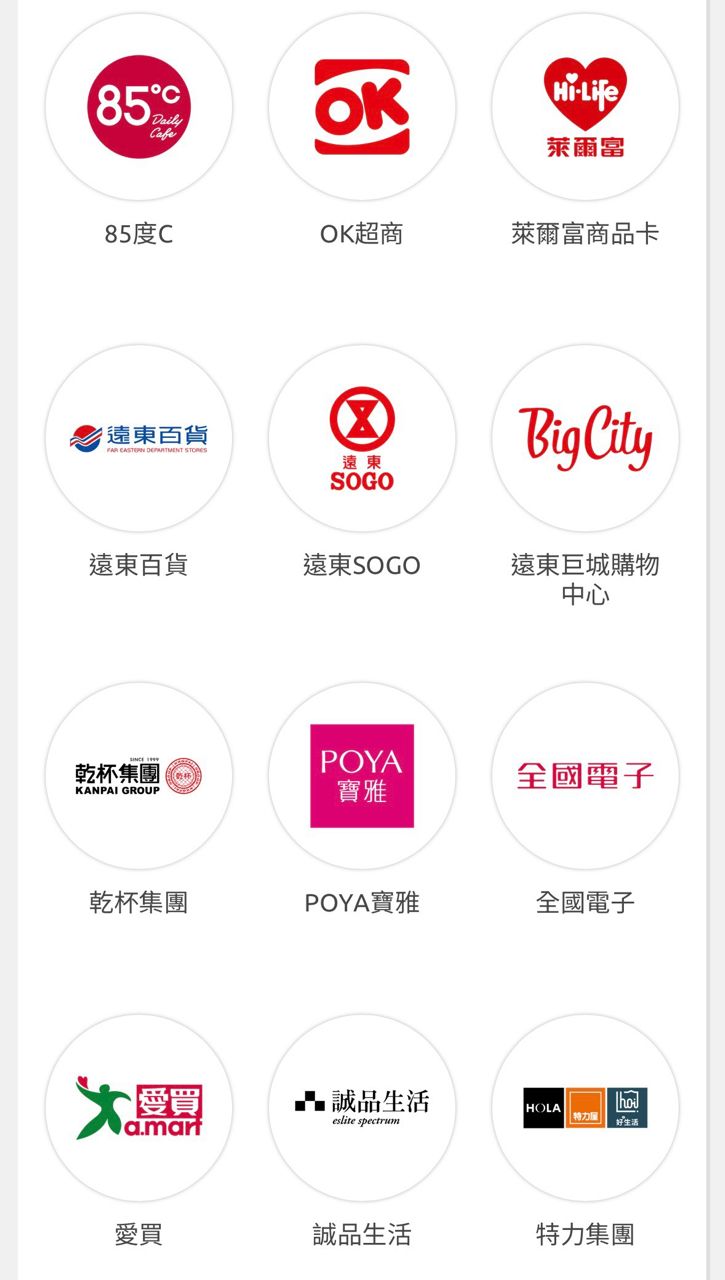Open the POYA寶雅 tile
Screen dimensions: 725x1280
(362, 776)
